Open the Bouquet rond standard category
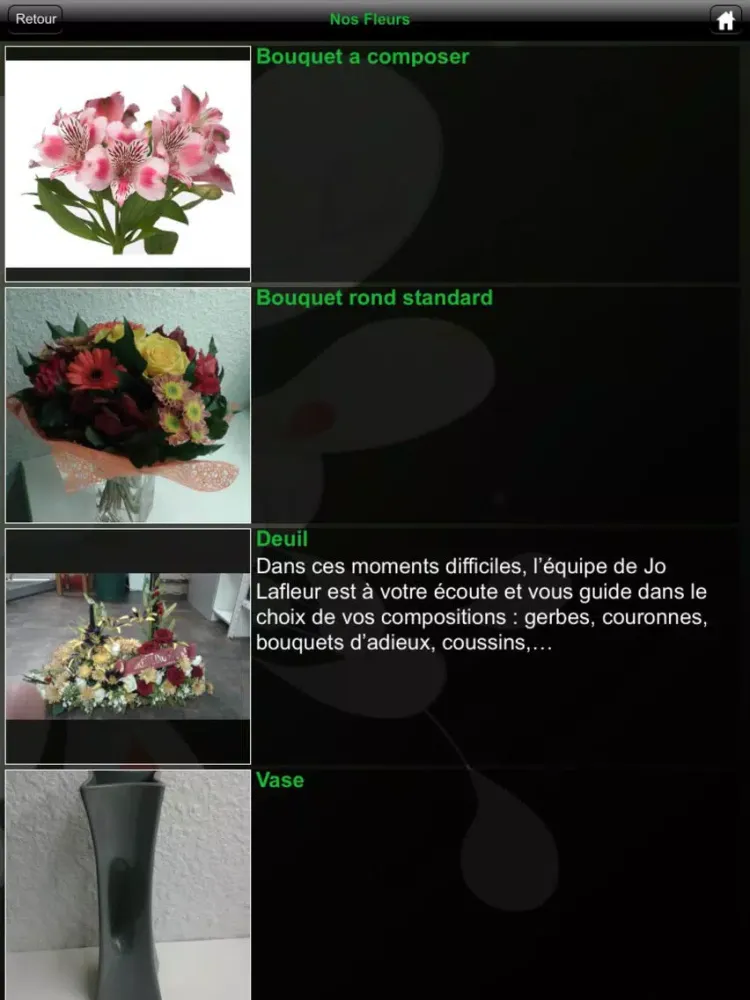The width and height of the screenshot is (750, 1000). click(x=373, y=297)
